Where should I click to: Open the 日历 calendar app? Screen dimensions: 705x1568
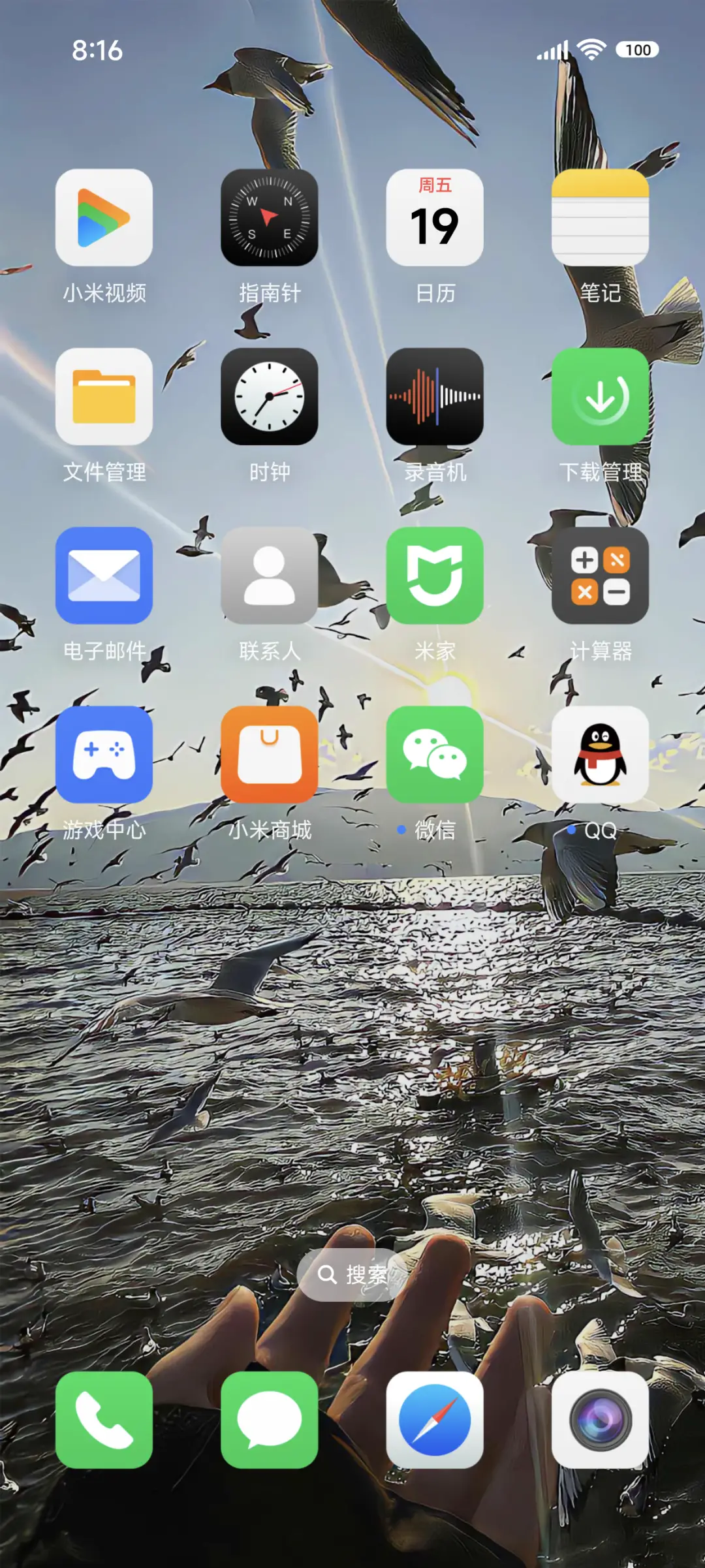435,217
